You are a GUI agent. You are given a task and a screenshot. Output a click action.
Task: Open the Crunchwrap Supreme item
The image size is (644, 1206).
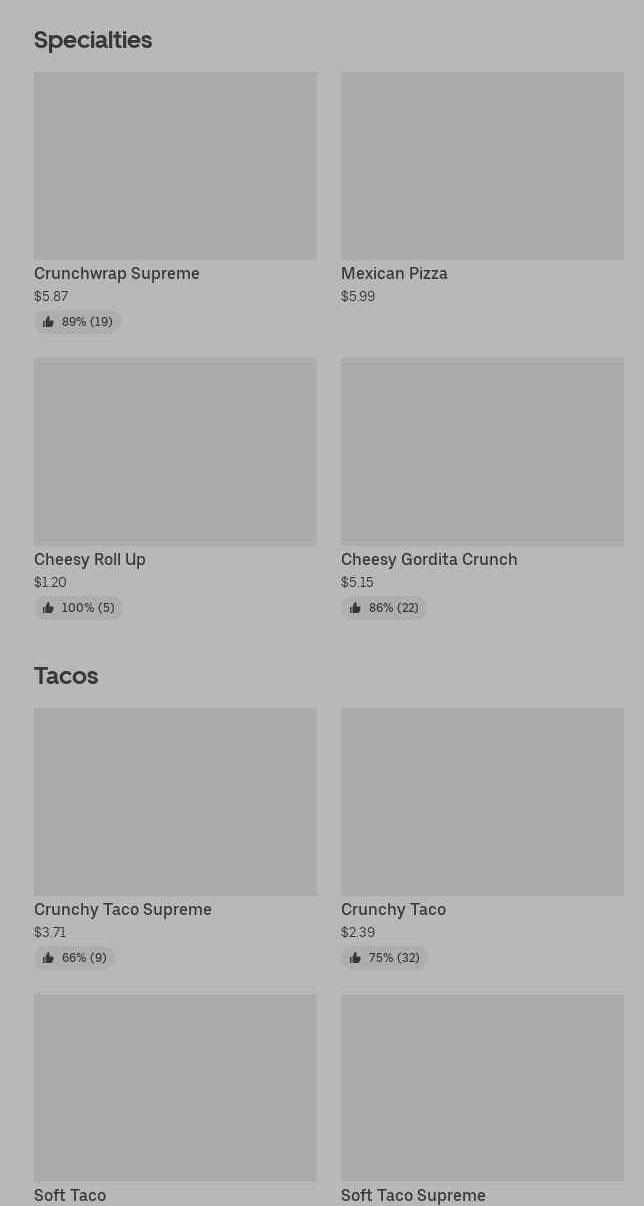coord(175,202)
